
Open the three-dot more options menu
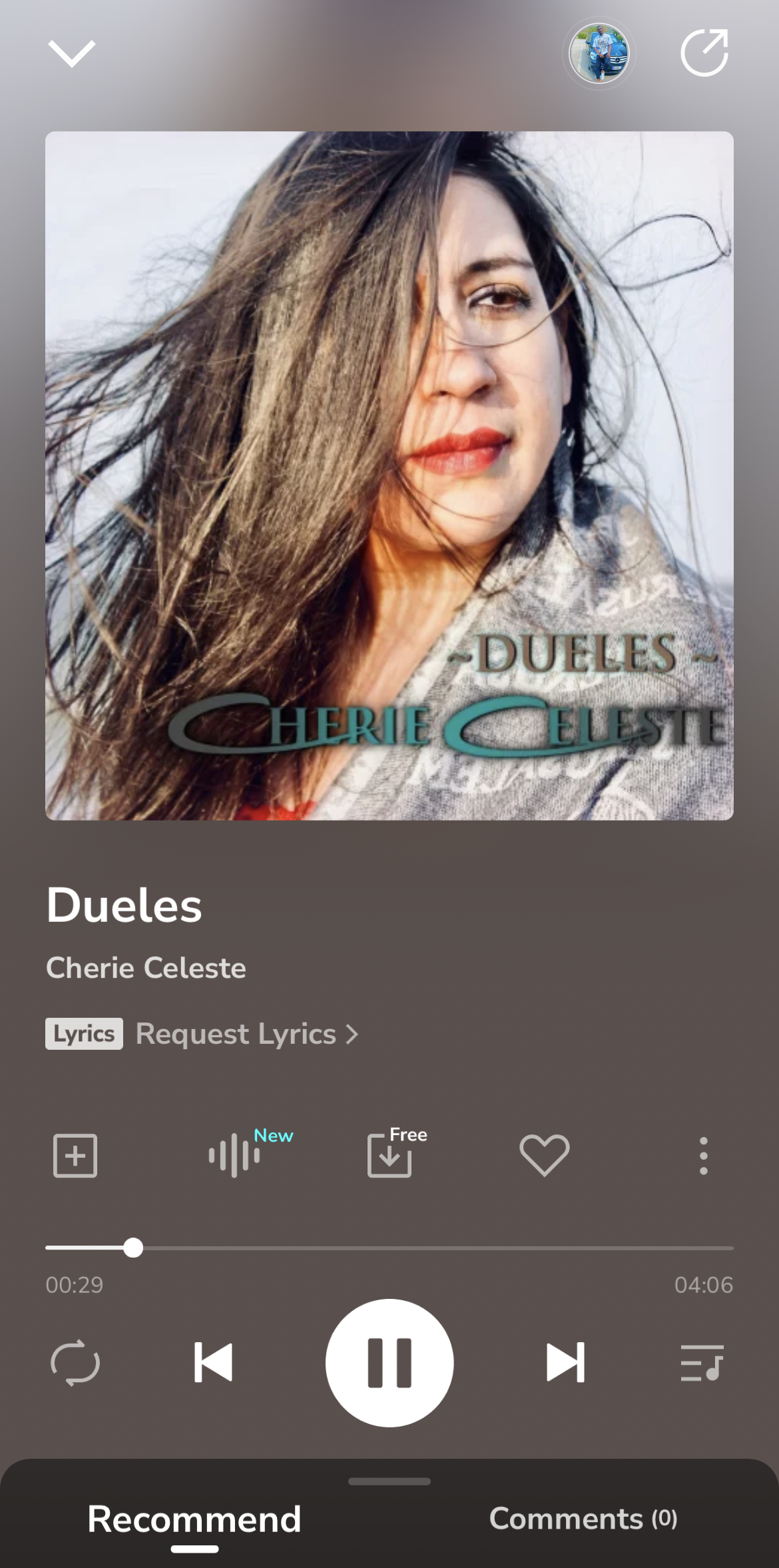tap(703, 1156)
